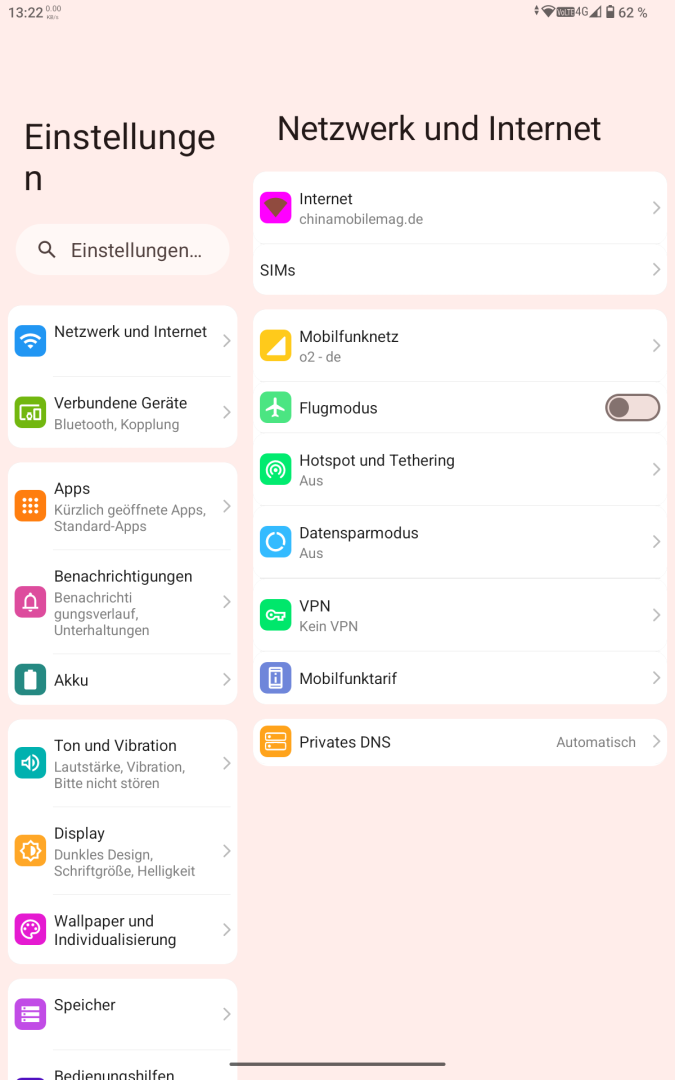The height and width of the screenshot is (1080, 675).
Task: Open Datensparmodus settings
Action: (x=460, y=542)
